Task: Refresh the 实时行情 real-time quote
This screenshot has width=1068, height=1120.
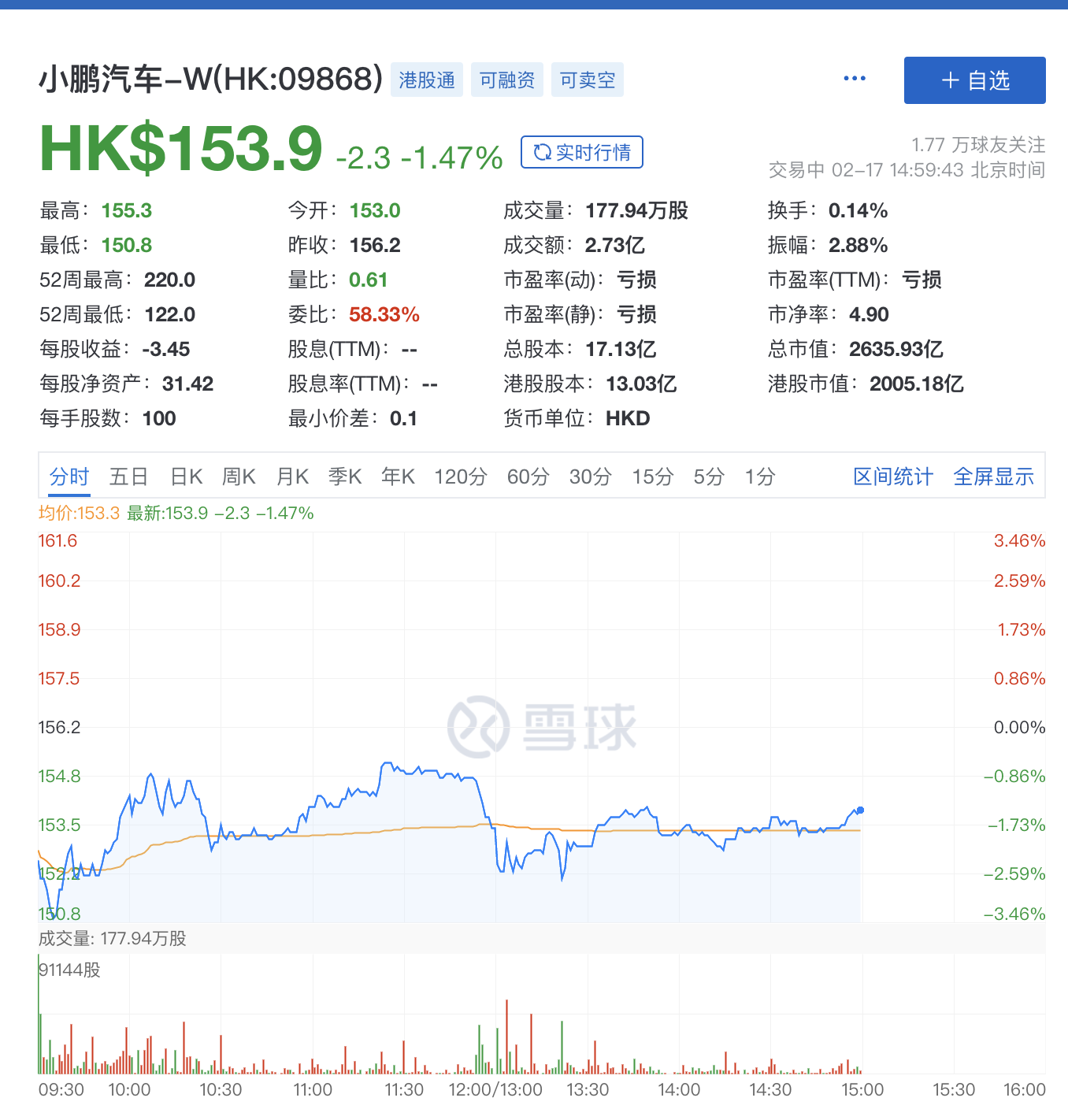Action: (x=581, y=152)
